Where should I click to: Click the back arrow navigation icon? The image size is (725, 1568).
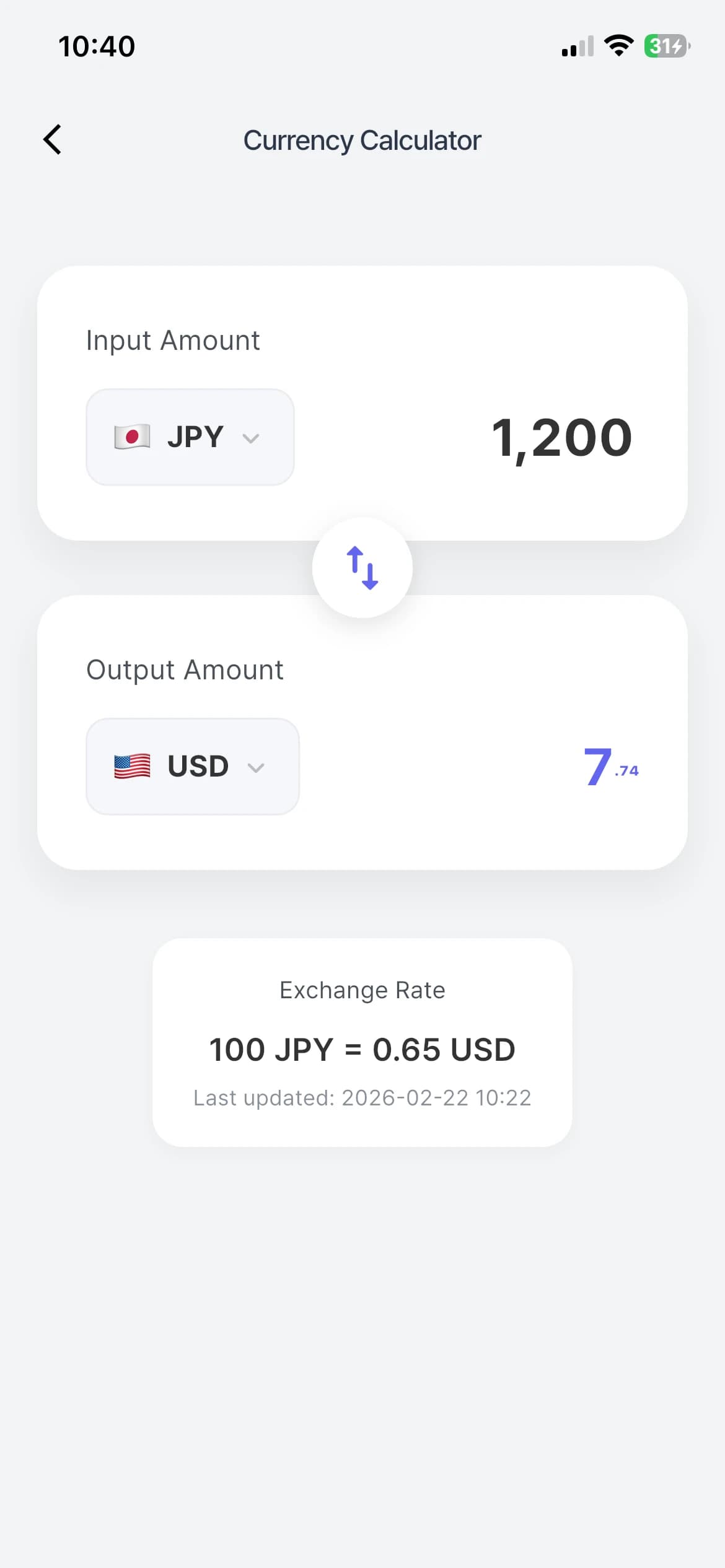point(52,139)
